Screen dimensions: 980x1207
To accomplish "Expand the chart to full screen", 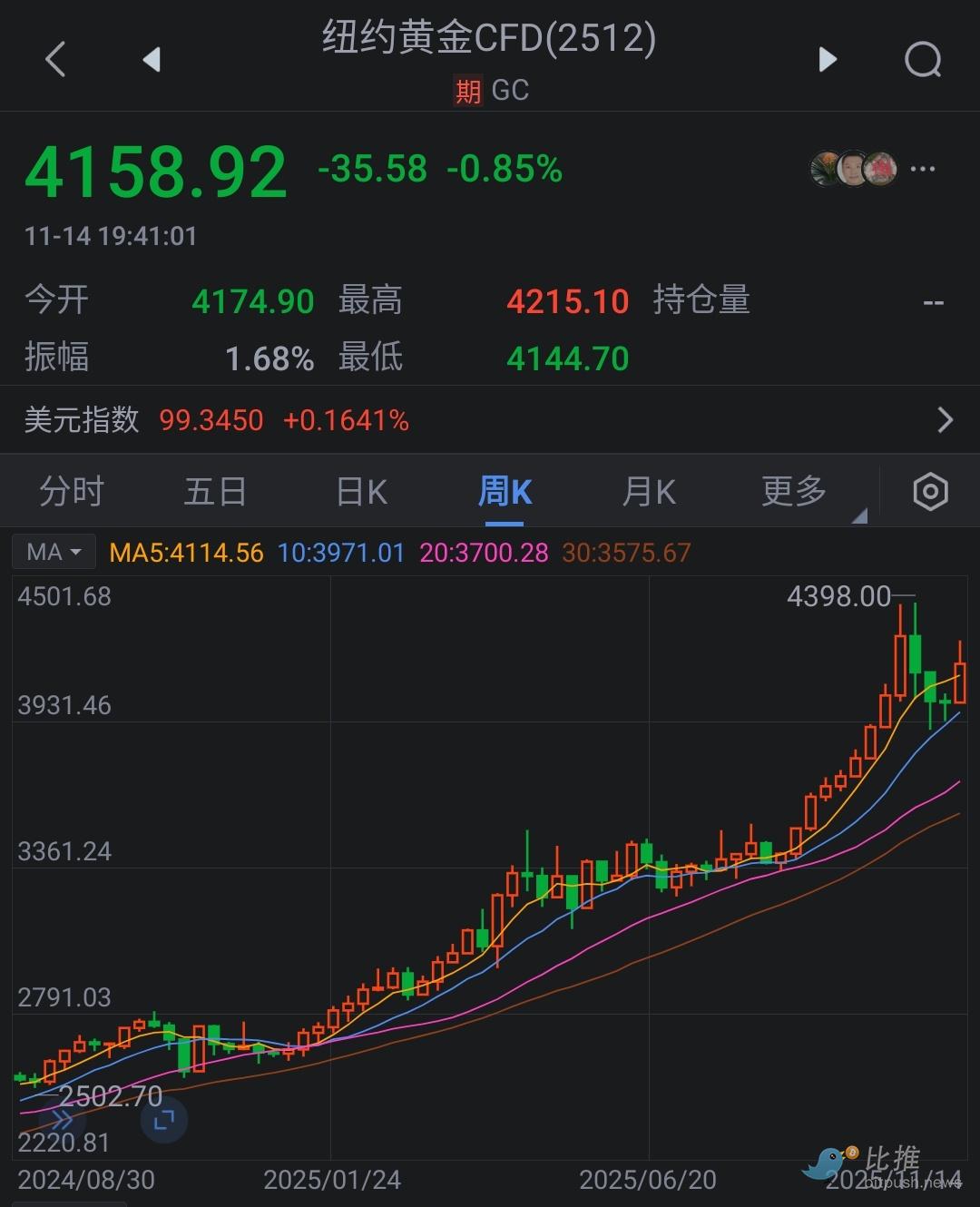I will [164, 1121].
